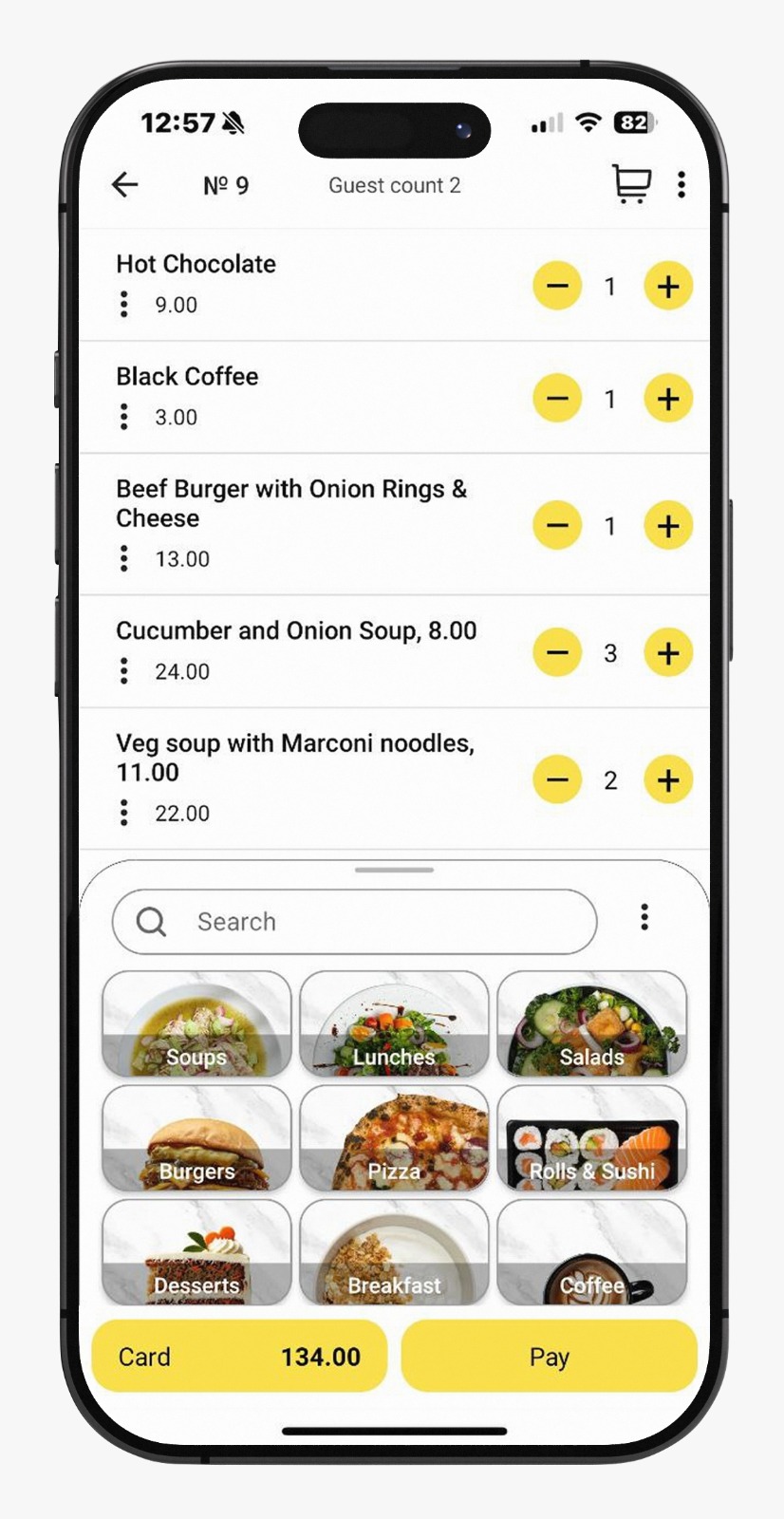View the Pizza category
Viewport: 784px width, 1519px height.
point(394,1138)
